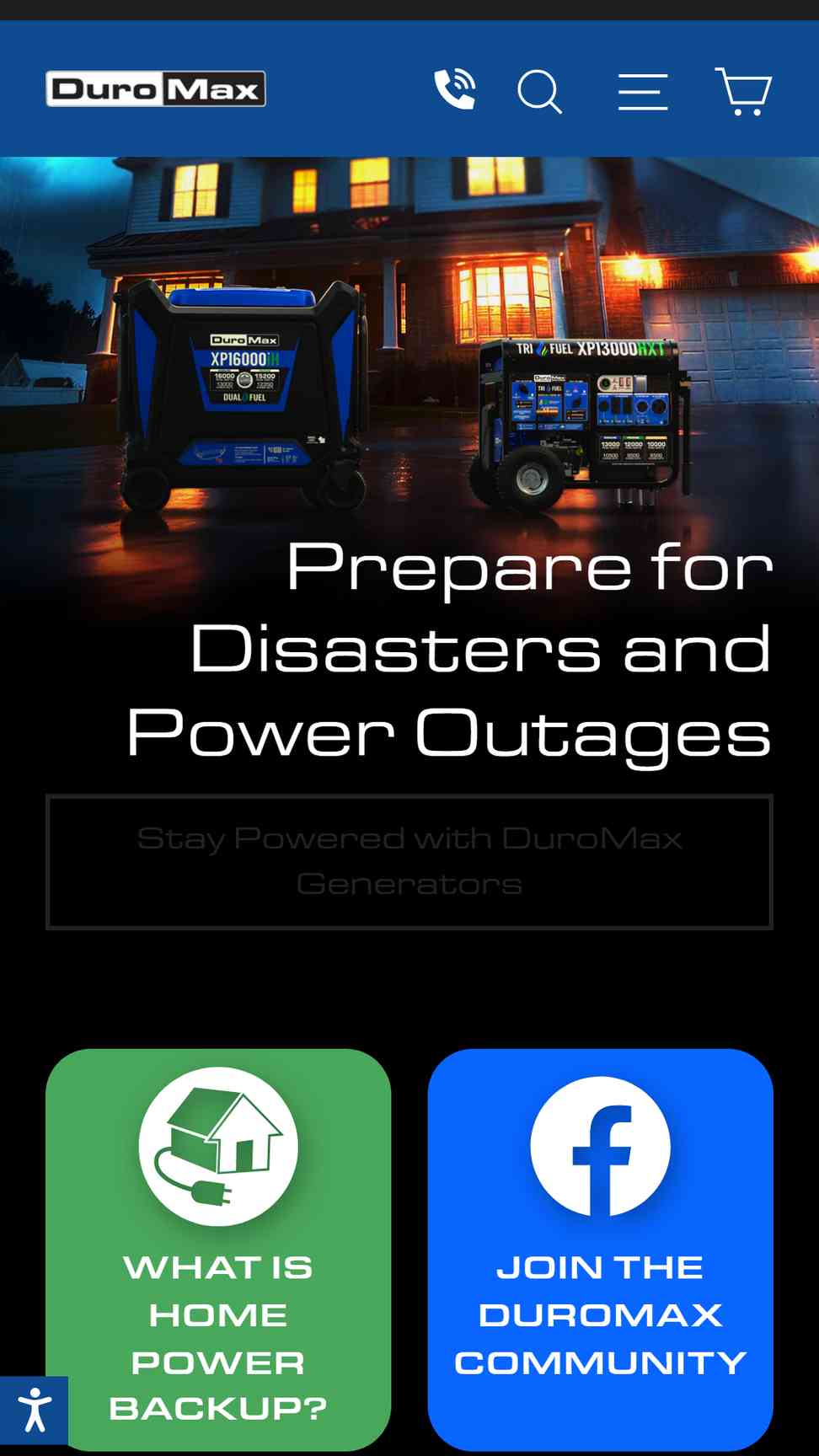
Task: Select Stay Powered with DuroMax Generators button
Action: 409,861
